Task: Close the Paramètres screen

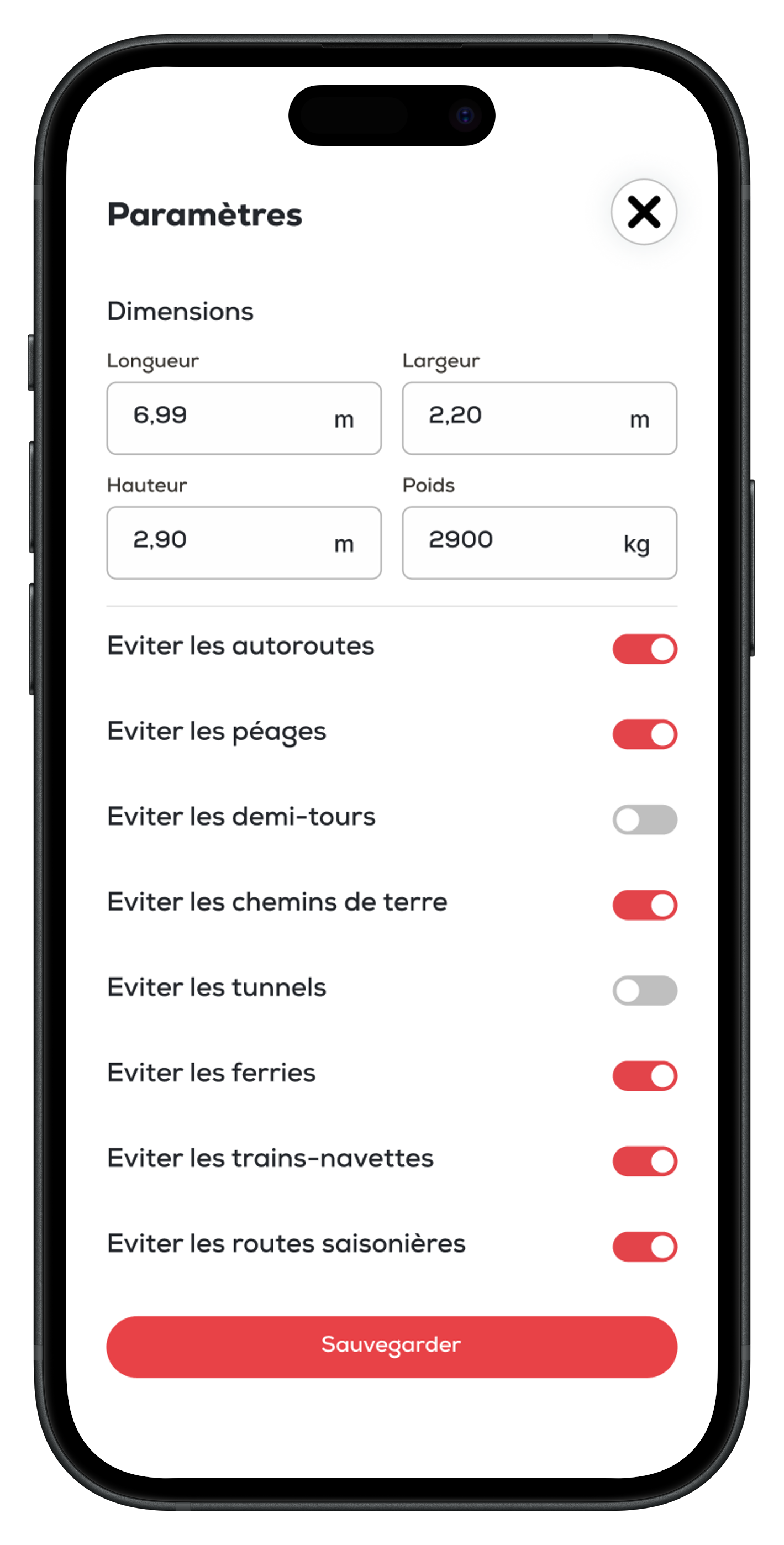Action: tap(644, 212)
